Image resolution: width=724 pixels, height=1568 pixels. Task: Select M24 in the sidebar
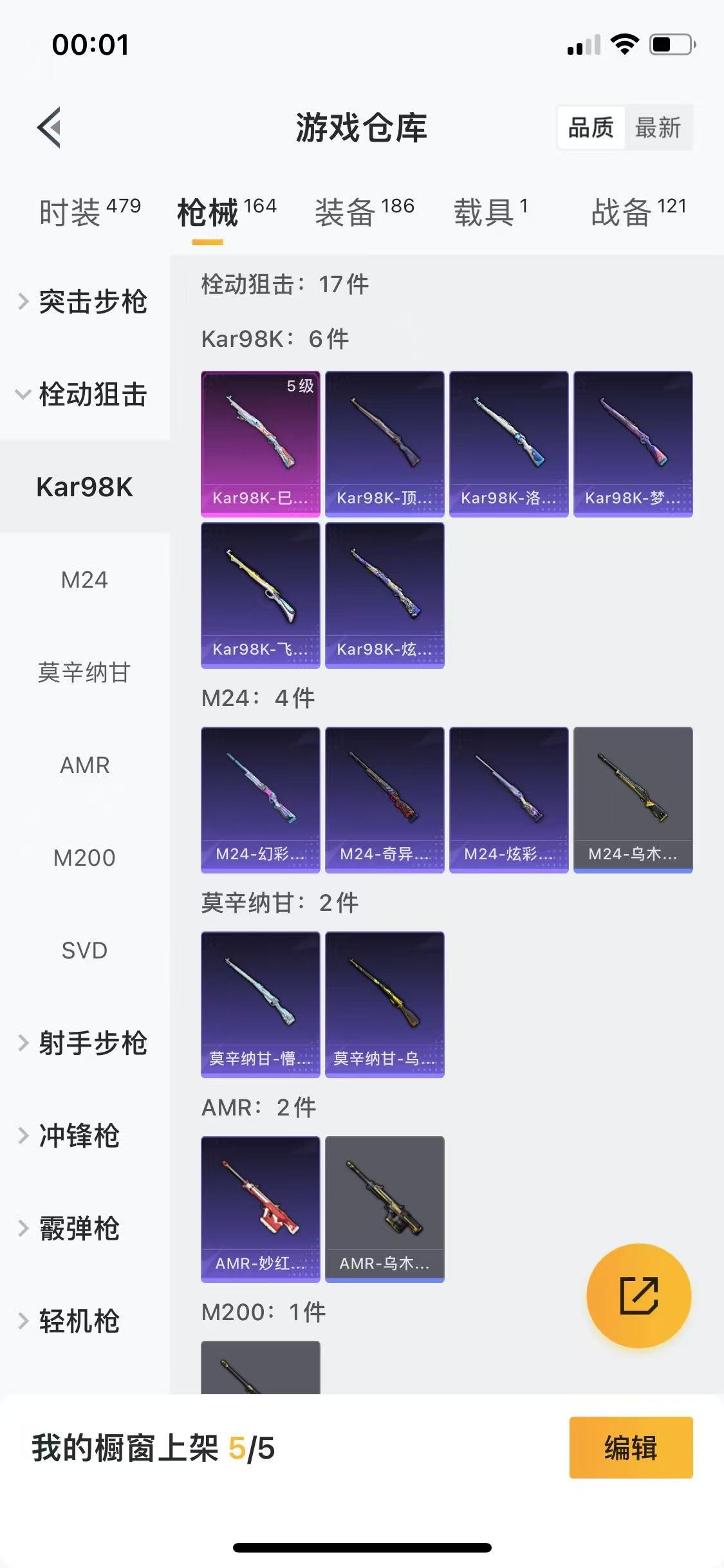84,580
